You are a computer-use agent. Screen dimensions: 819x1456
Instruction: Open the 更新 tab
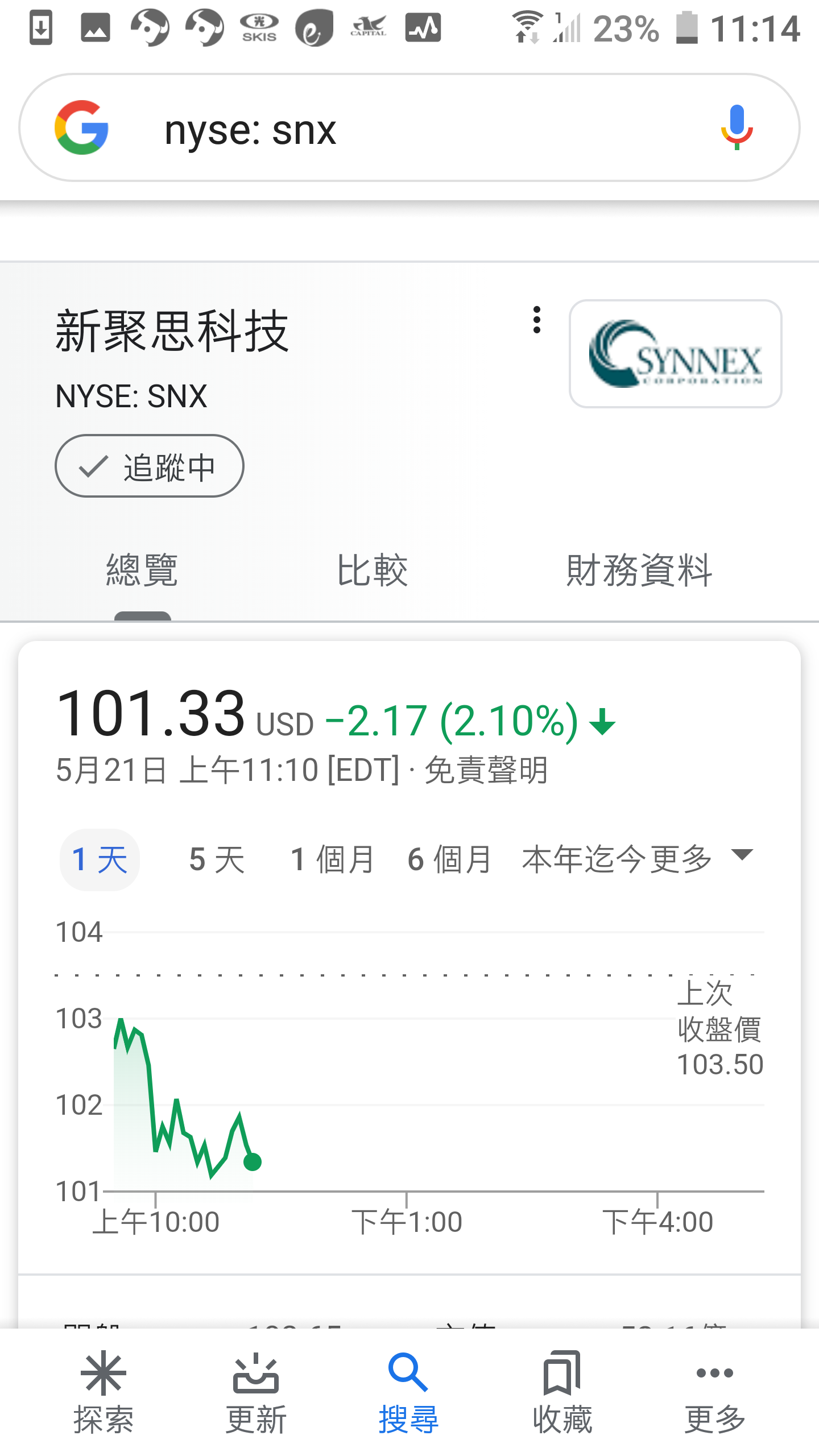pos(256,1392)
